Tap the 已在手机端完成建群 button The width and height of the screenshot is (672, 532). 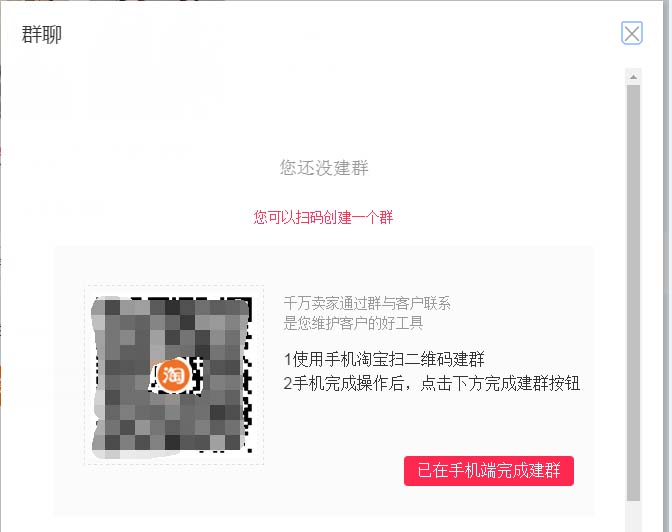point(489,471)
